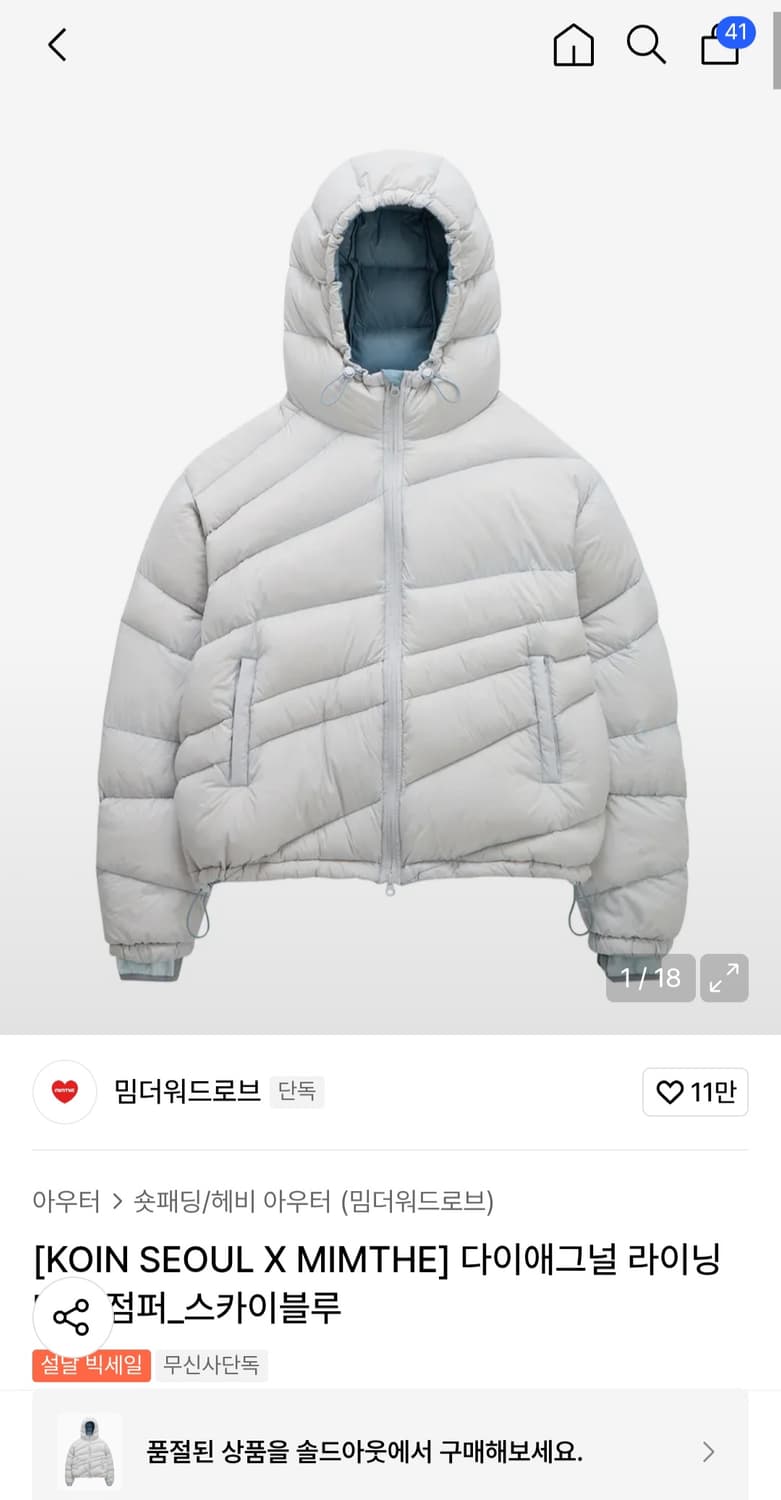Expand the 솔드아웃 purchase suggestion chevron

tap(706, 1452)
